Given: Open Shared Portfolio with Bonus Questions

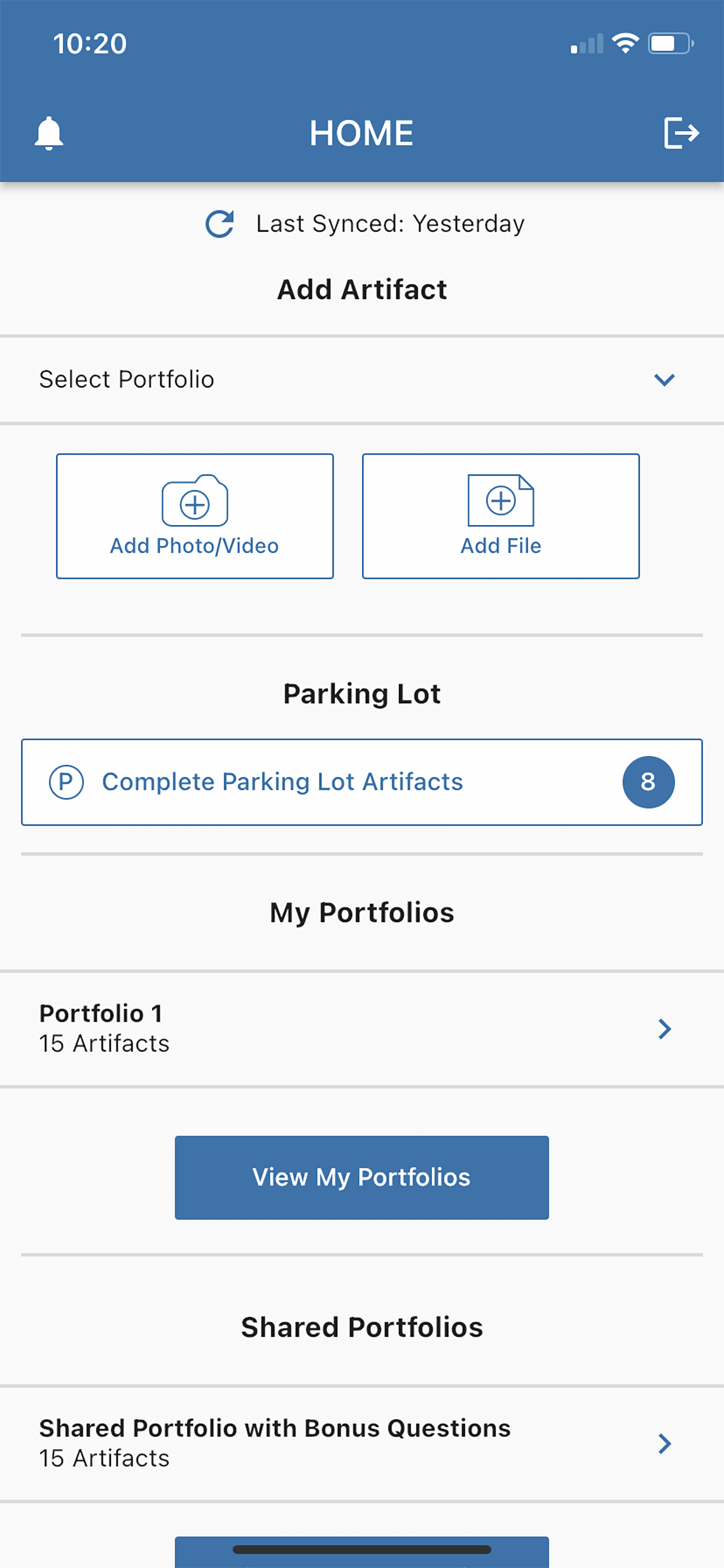Looking at the screenshot, I should click(x=362, y=1443).
